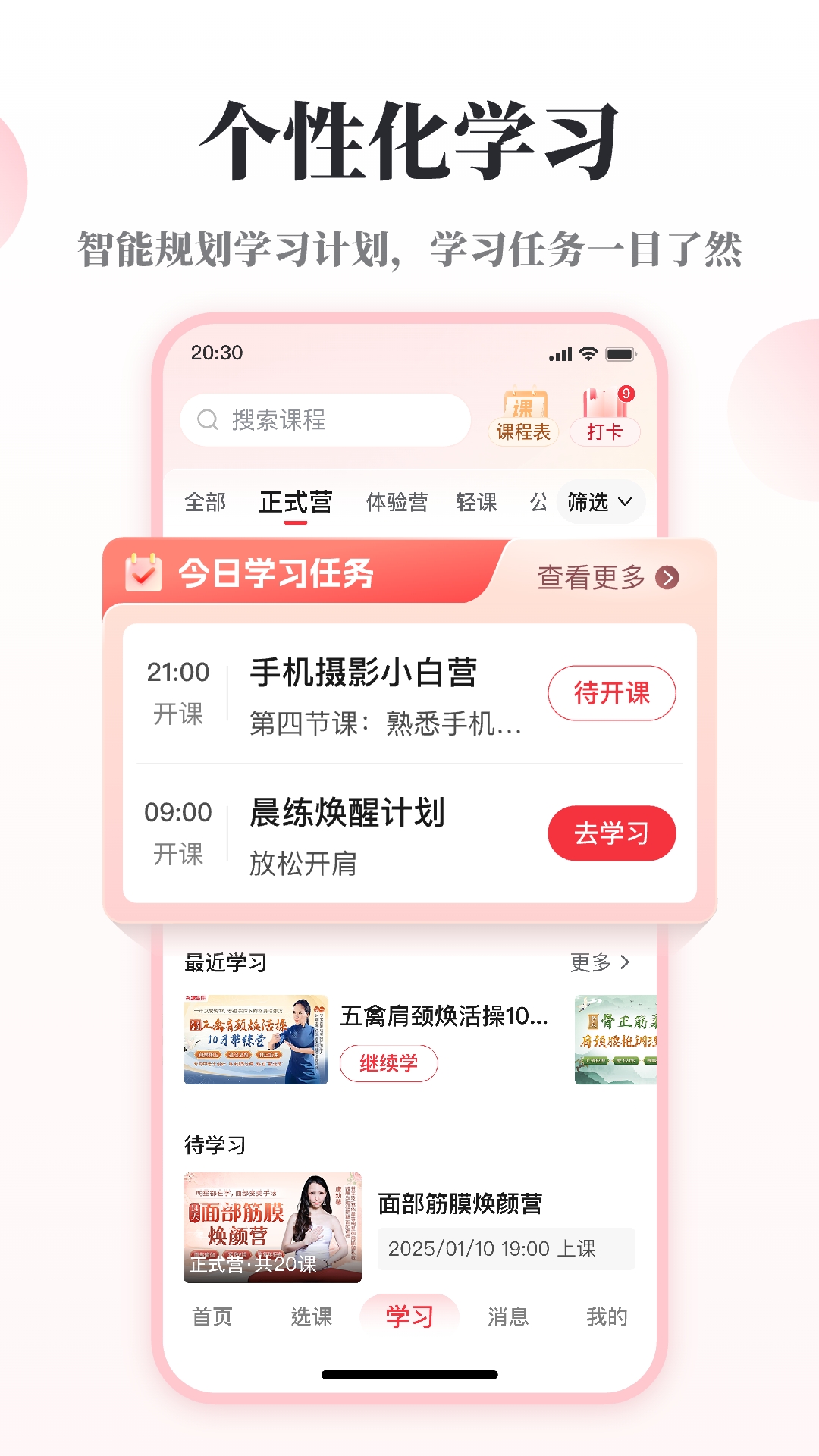
Task: Open the 我的 profile icon
Action: point(606,1316)
